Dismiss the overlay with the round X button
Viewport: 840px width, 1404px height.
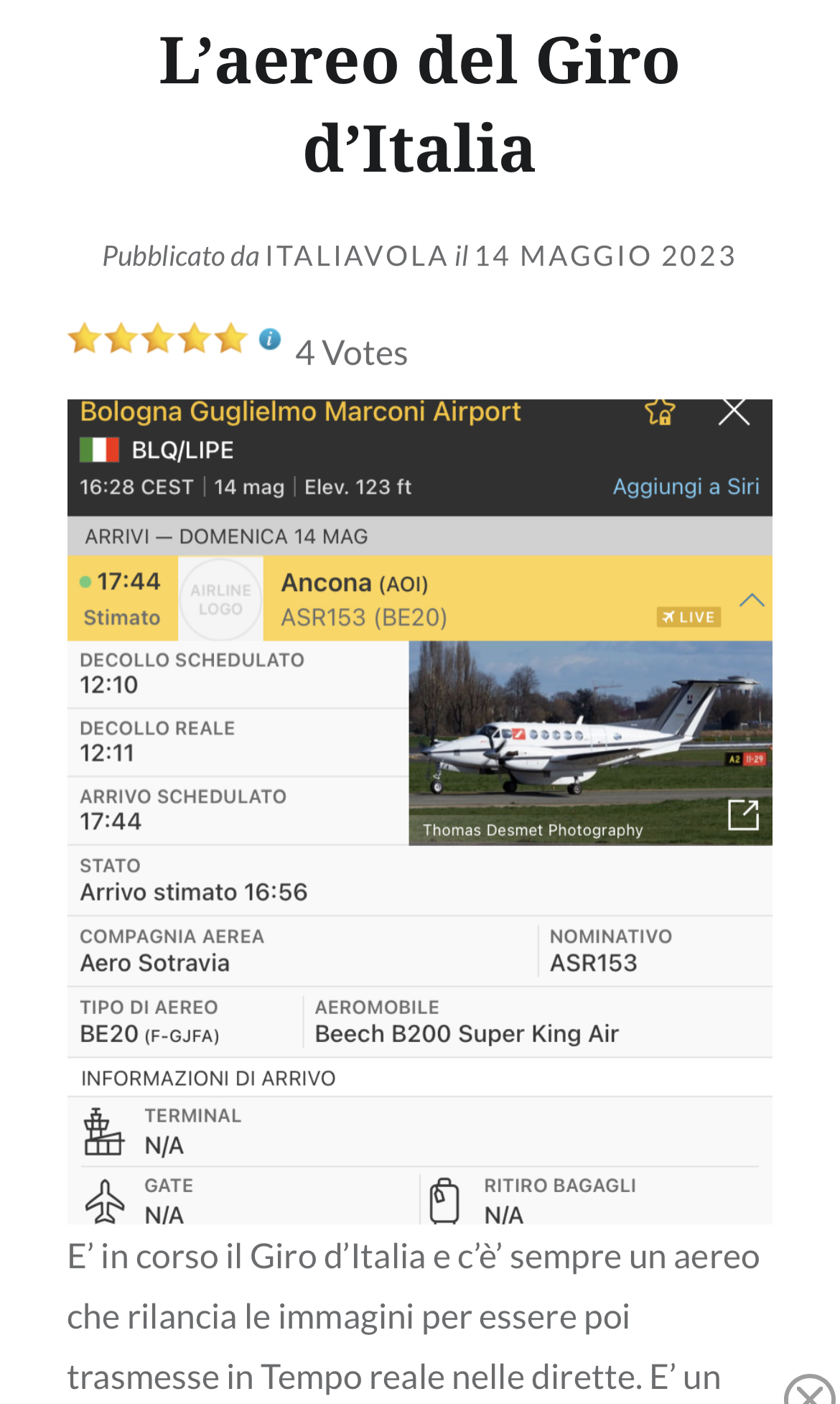811,1391
